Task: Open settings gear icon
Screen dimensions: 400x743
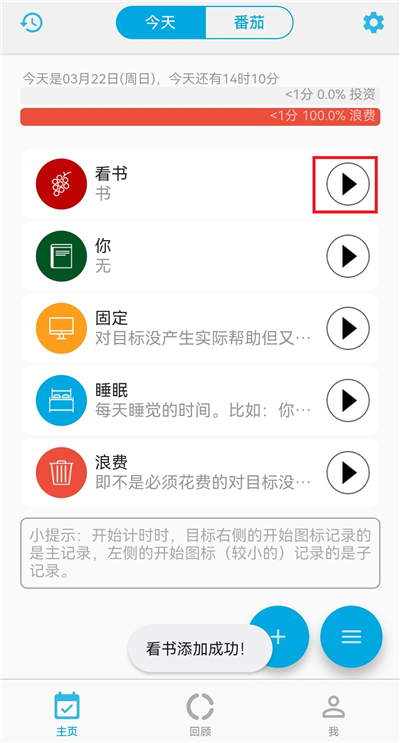Action: pyautogui.click(x=373, y=22)
